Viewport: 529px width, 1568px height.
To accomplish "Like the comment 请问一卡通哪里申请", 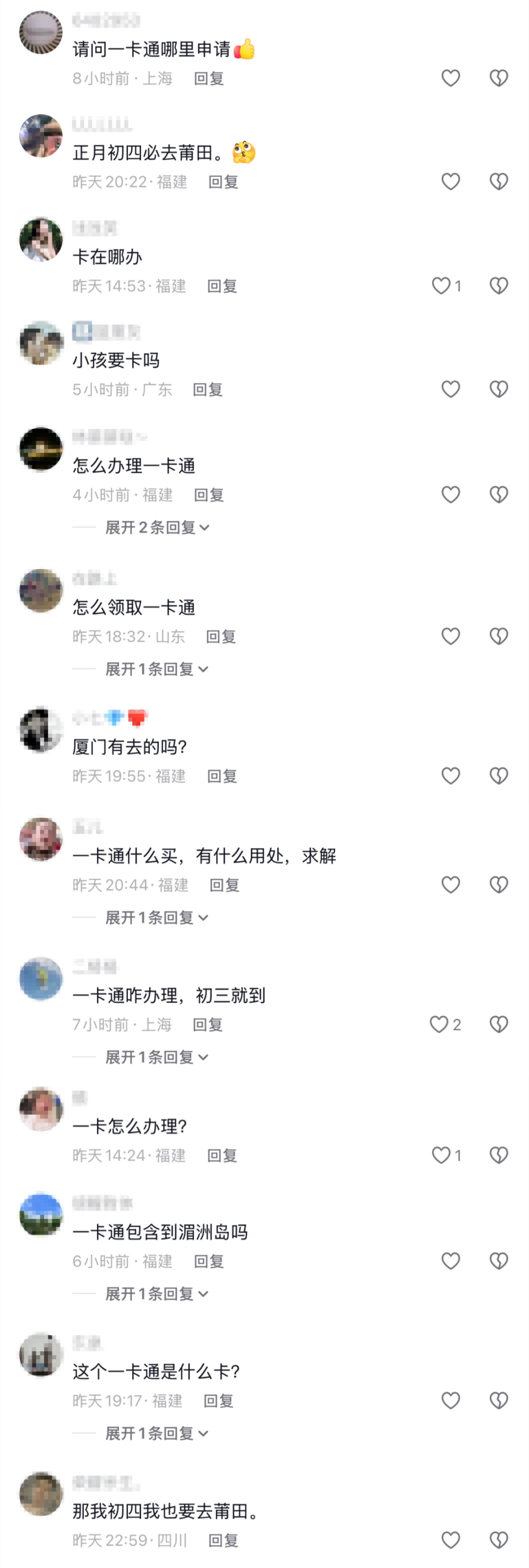I will tap(451, 78).
